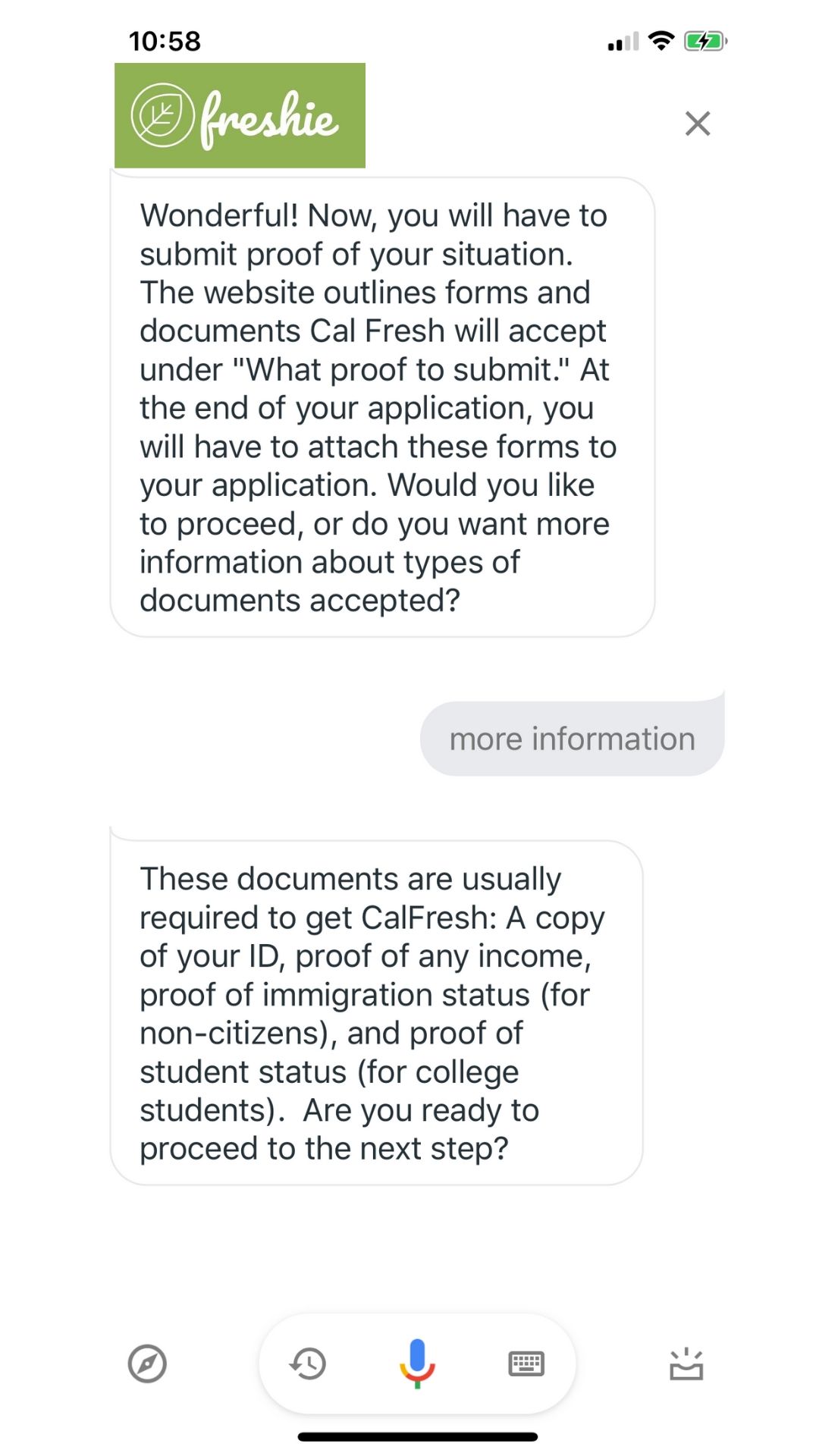Open recent activity history
This screenshot has height=1456, width=819.
click(x=308, y=1363)
